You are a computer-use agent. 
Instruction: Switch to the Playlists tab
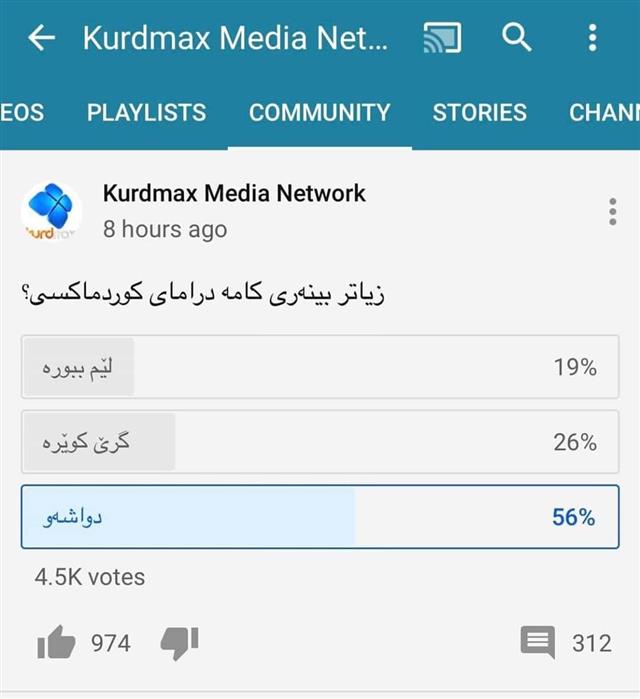(146, 112)
